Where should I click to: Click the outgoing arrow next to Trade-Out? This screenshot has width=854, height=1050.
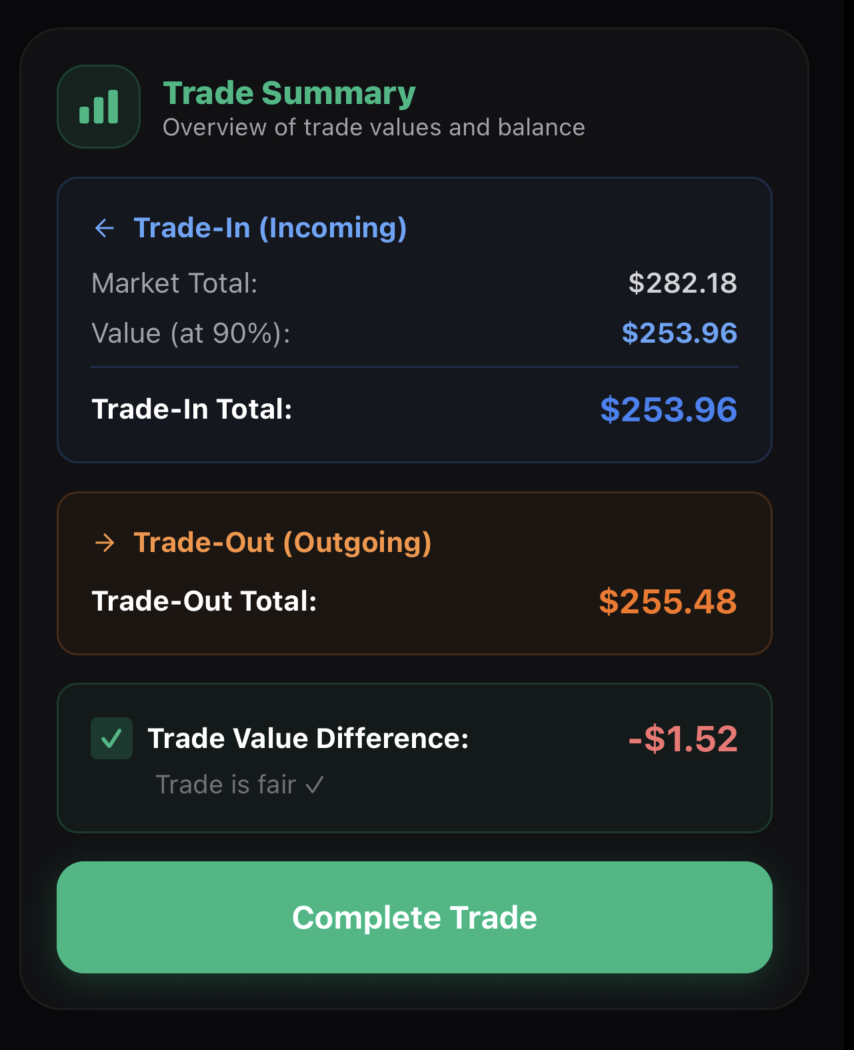(104, 542)
